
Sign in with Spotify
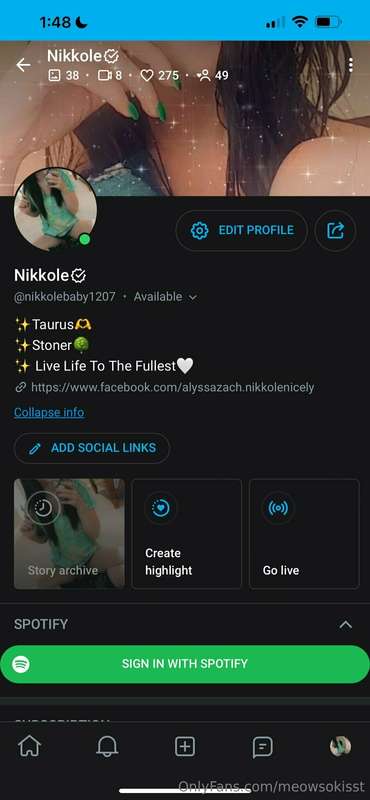click(x=185, y=664)
